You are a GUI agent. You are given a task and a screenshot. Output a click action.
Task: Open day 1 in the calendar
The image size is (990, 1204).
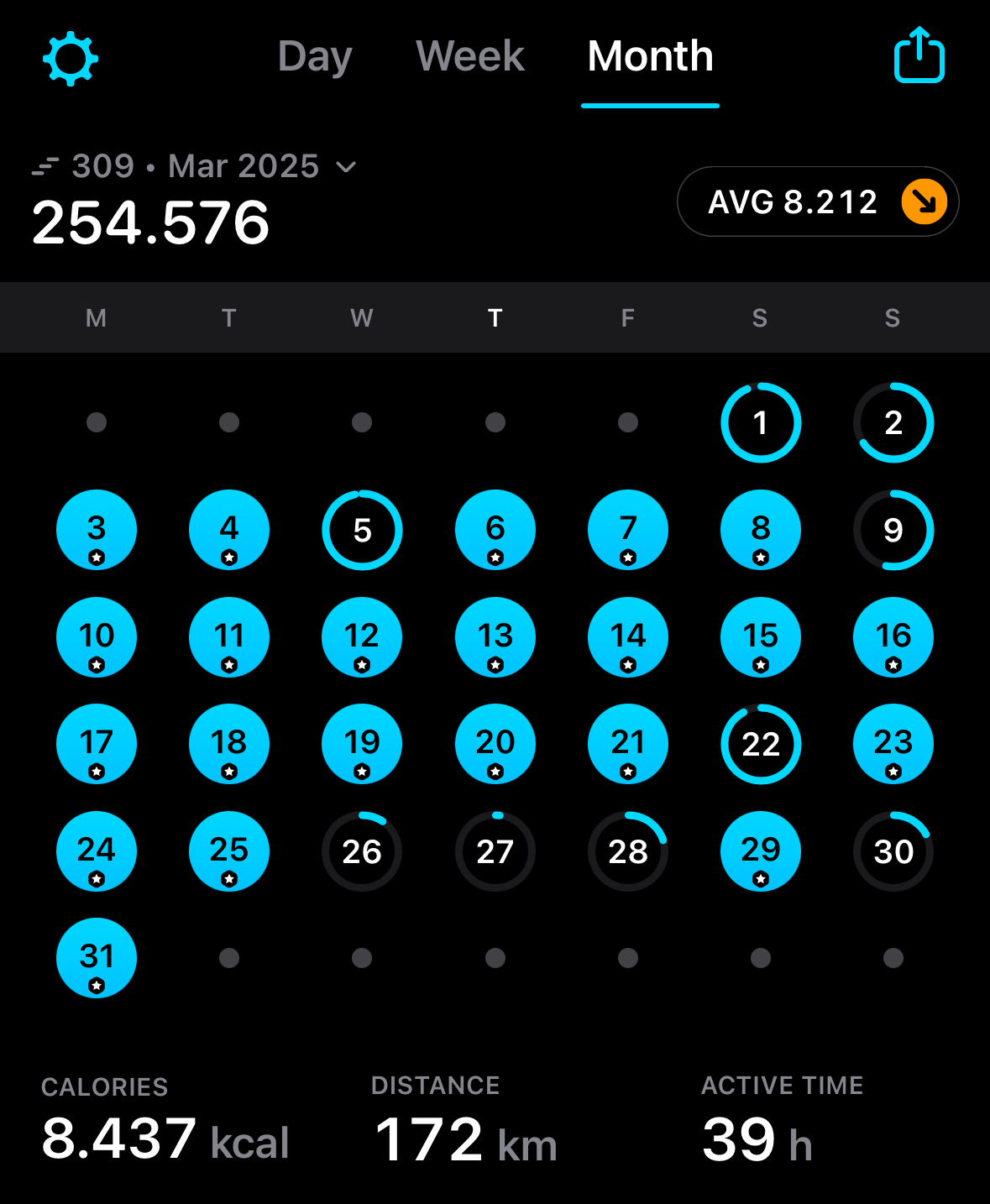pyautogui.click(x=761, y=422)
